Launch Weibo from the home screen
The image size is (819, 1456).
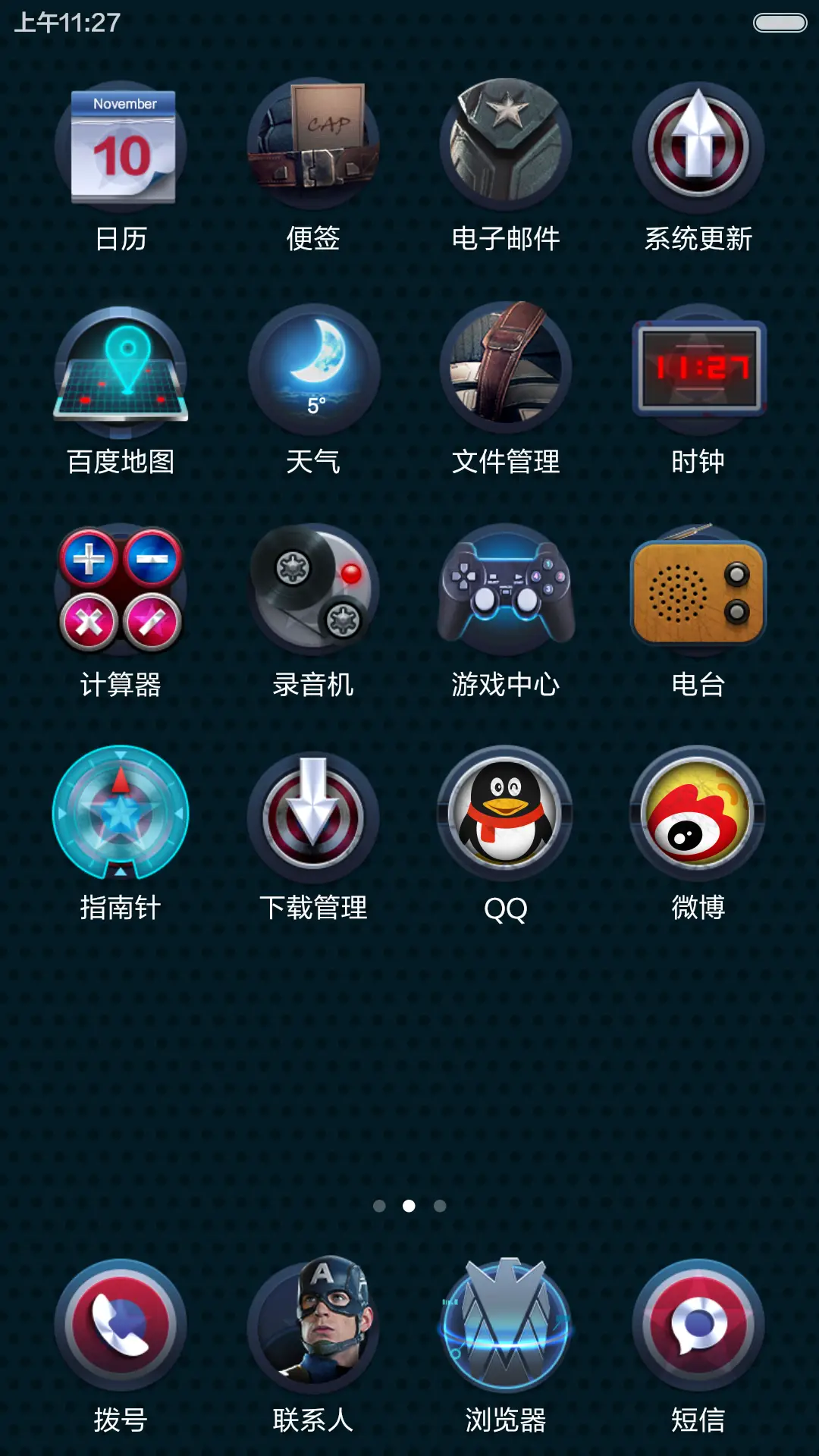[x=696, y=815]
